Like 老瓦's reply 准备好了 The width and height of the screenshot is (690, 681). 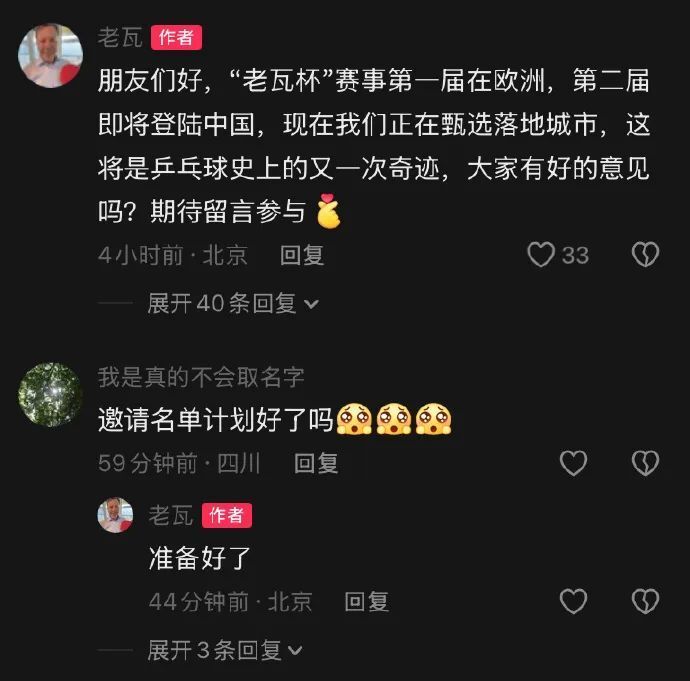tap(573, 601)
